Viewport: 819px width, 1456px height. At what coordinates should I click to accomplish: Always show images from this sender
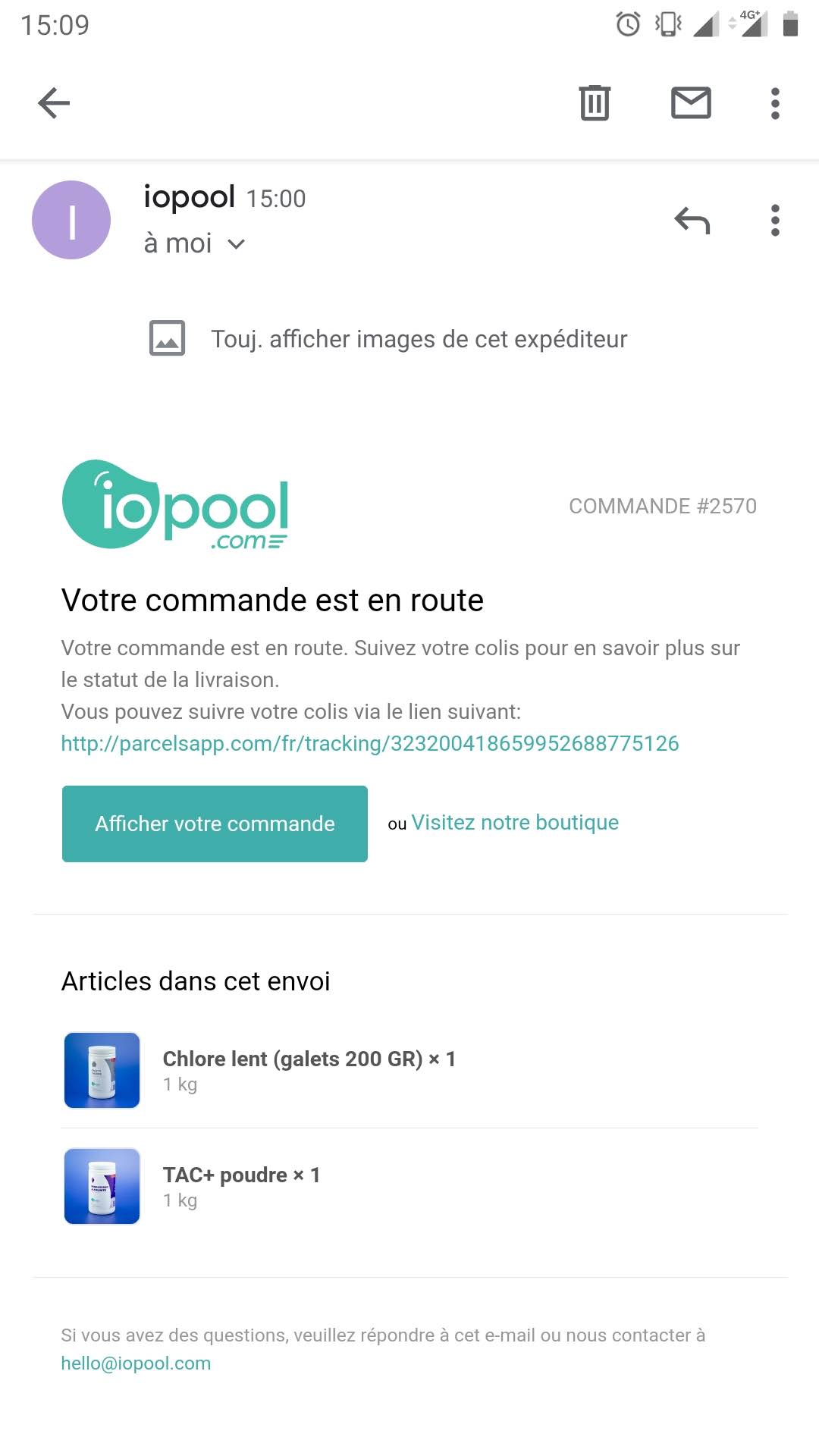point(419,339)
